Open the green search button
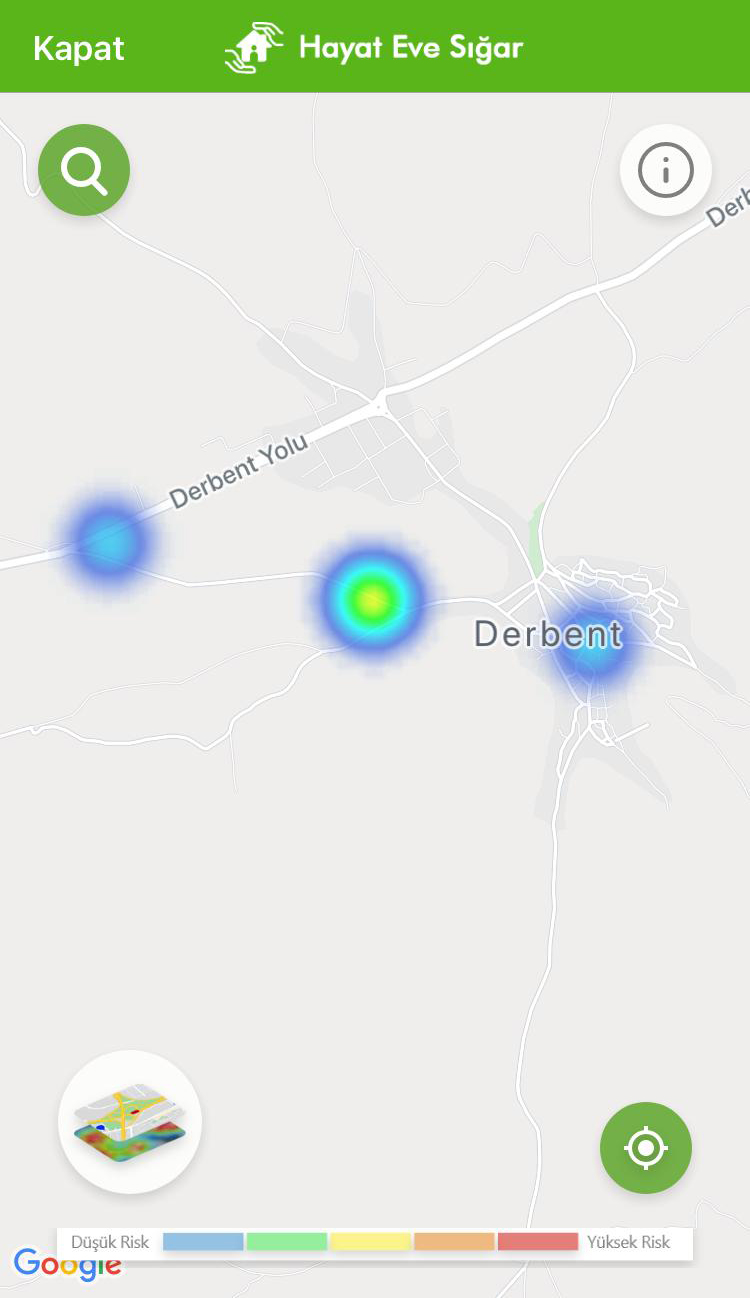750x1298 pixels. click(x=84, y=170)
